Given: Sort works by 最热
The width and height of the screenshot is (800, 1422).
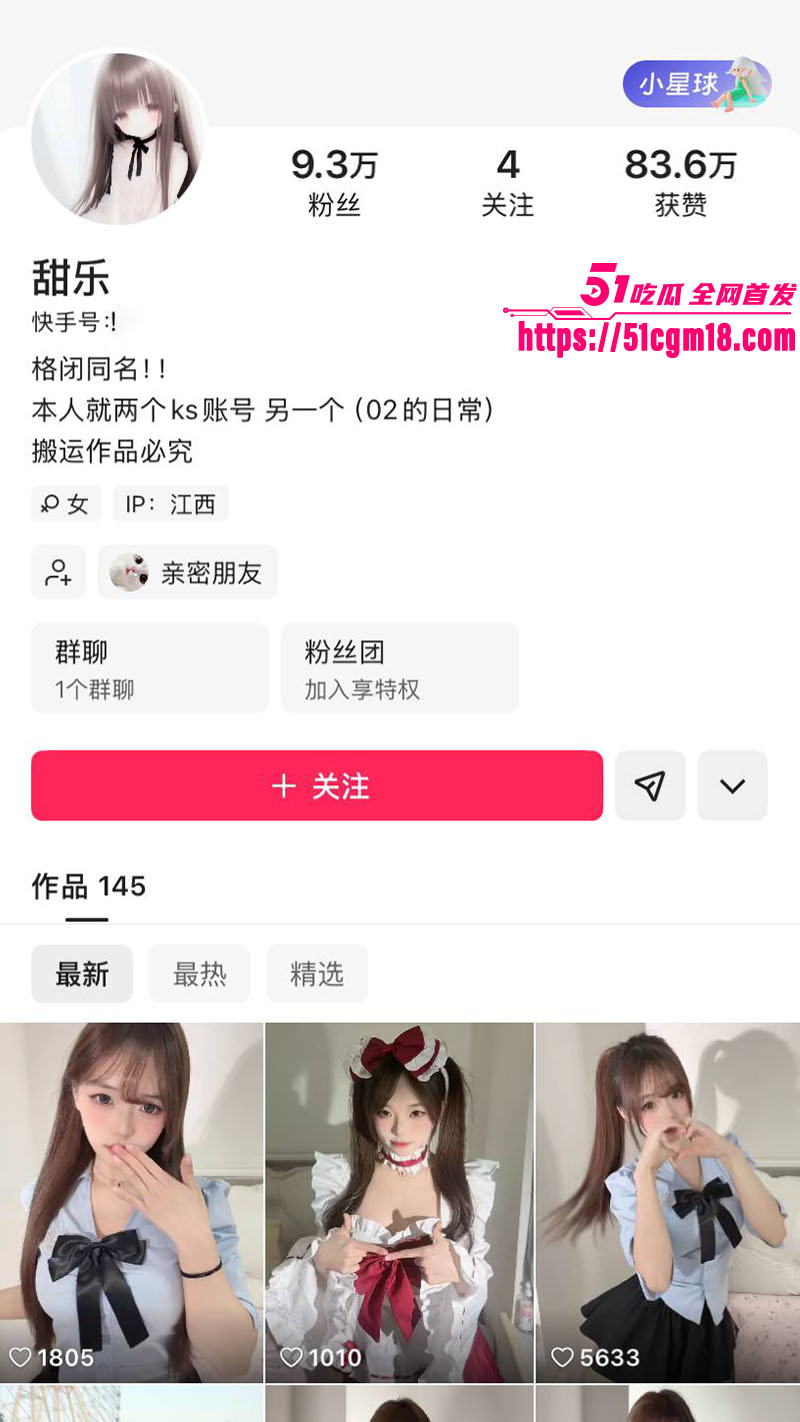Looking at the screenshot, I should click(199, 974).
